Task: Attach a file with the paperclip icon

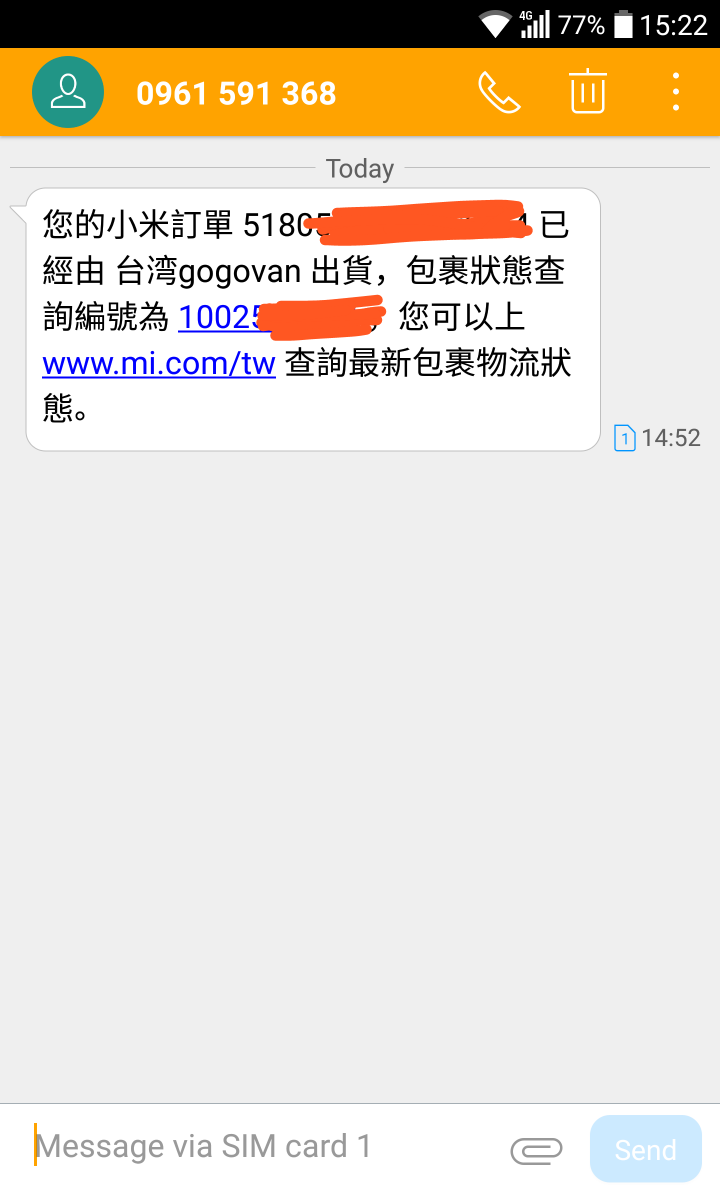Action: 536,1151
